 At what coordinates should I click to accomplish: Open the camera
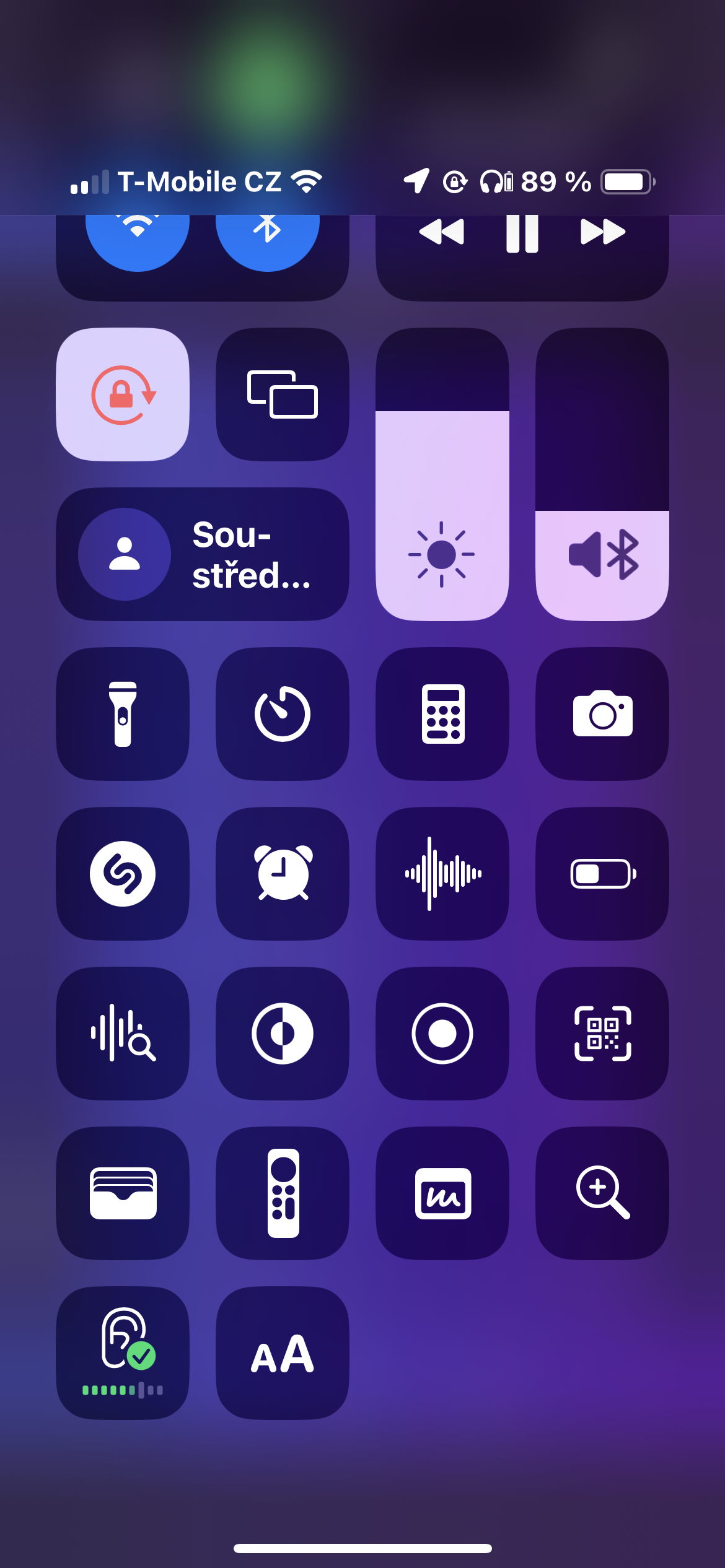coord(602,714)
